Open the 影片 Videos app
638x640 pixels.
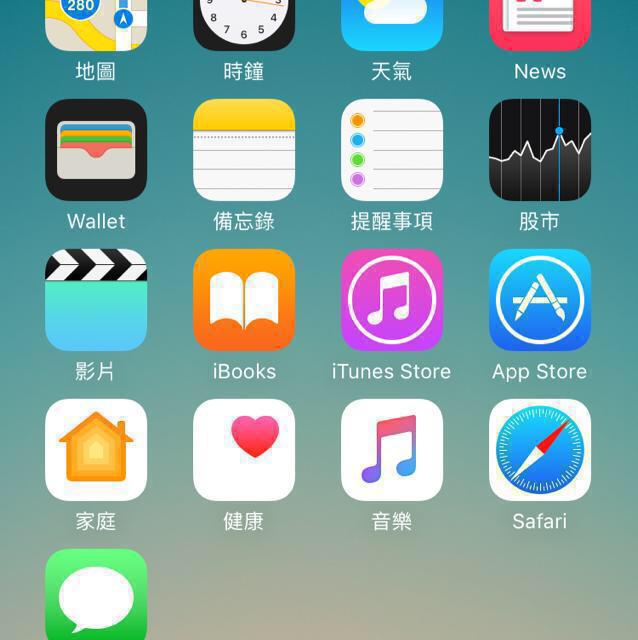point(96,300)
